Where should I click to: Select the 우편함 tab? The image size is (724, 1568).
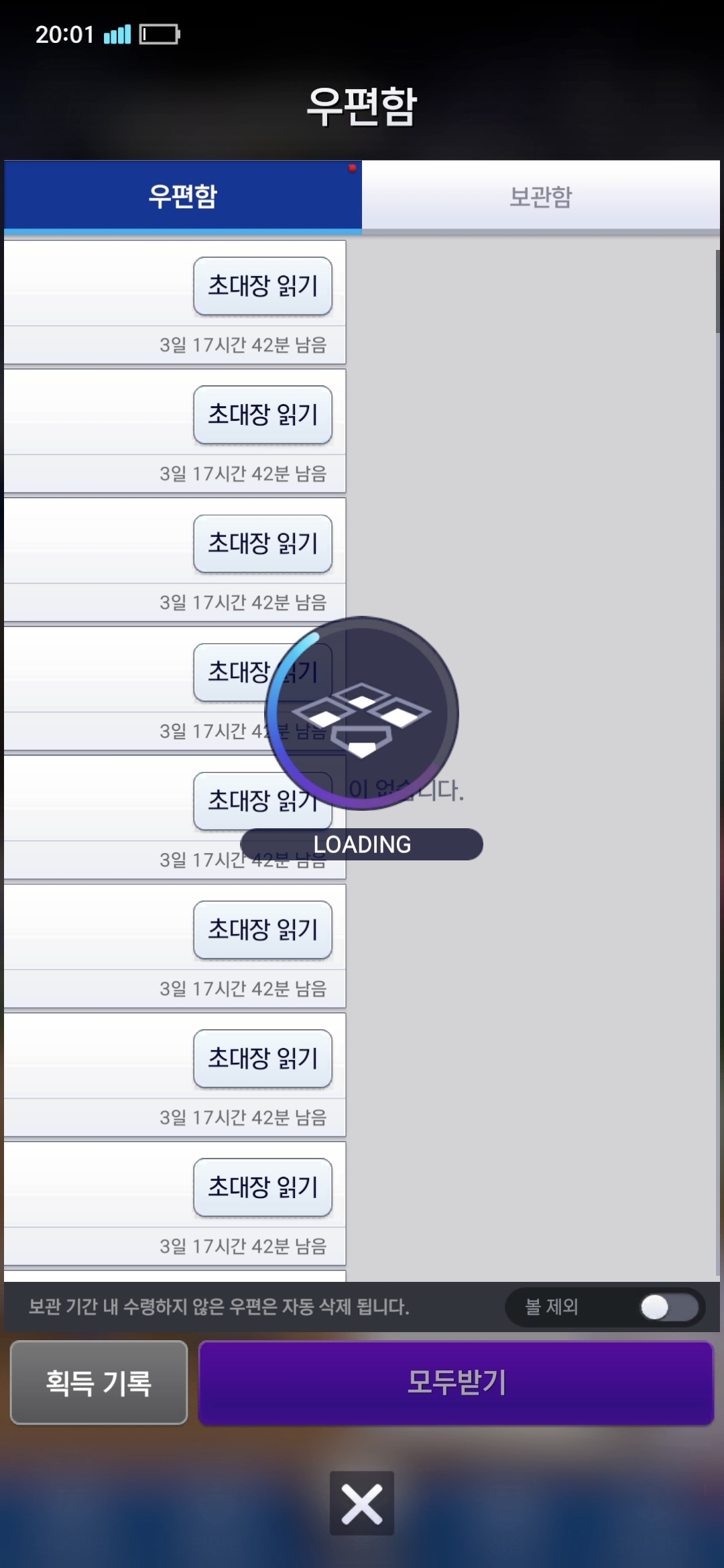[x=182, y=197]
